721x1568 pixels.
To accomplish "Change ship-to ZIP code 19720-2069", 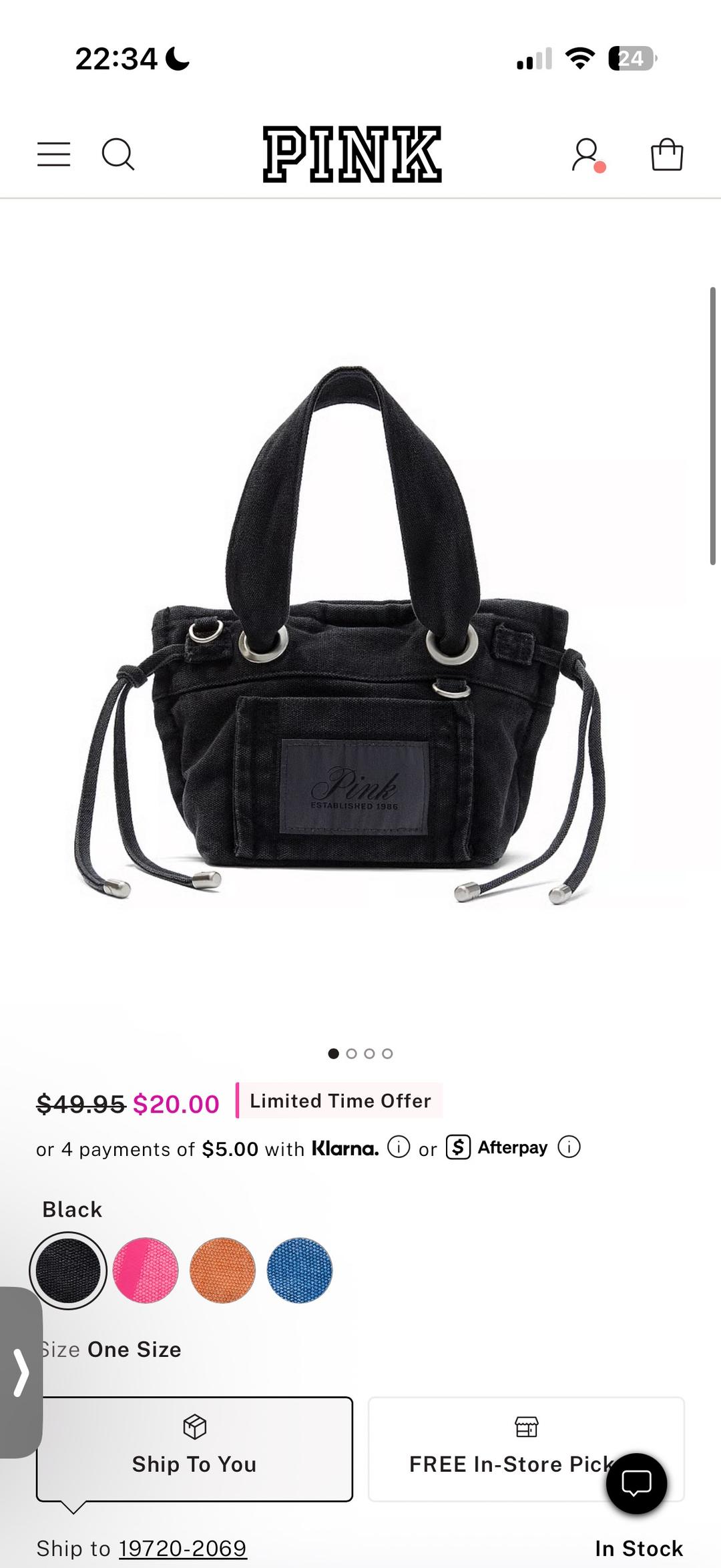I will [x=183, y=1548].
